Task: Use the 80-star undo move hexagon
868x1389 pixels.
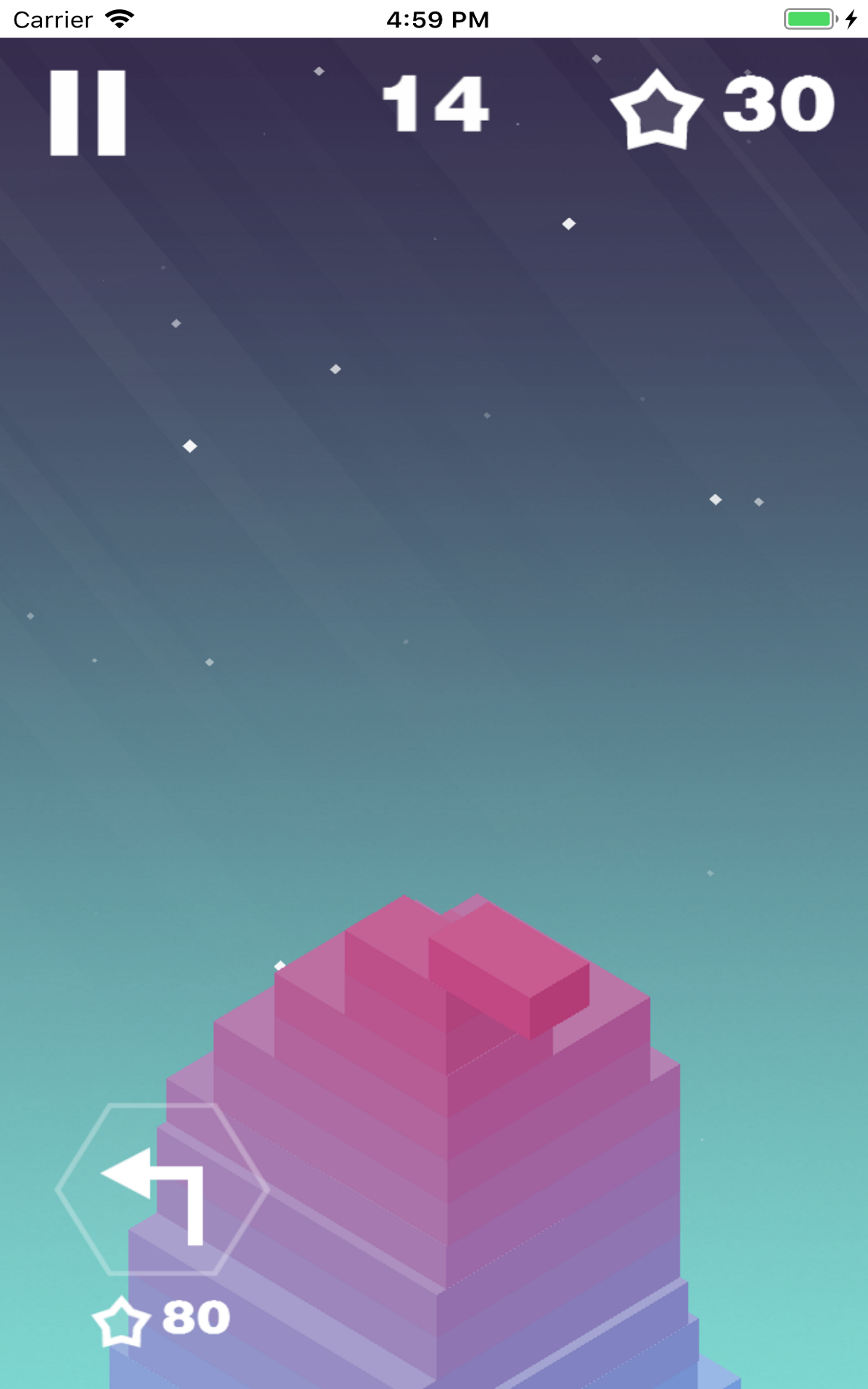Action: click(162, 1189)
